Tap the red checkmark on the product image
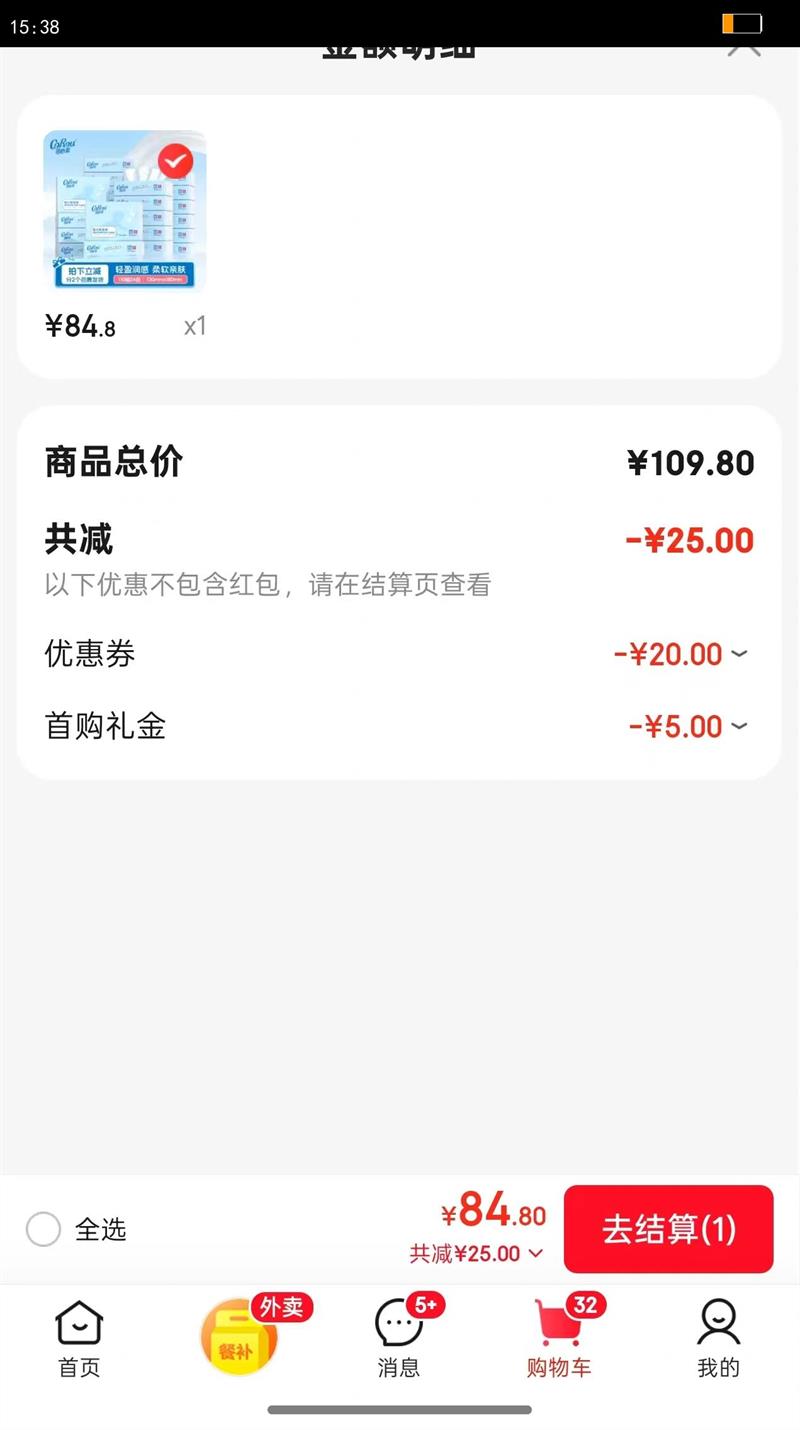The image size is (800, 1430). coord(174,161)
